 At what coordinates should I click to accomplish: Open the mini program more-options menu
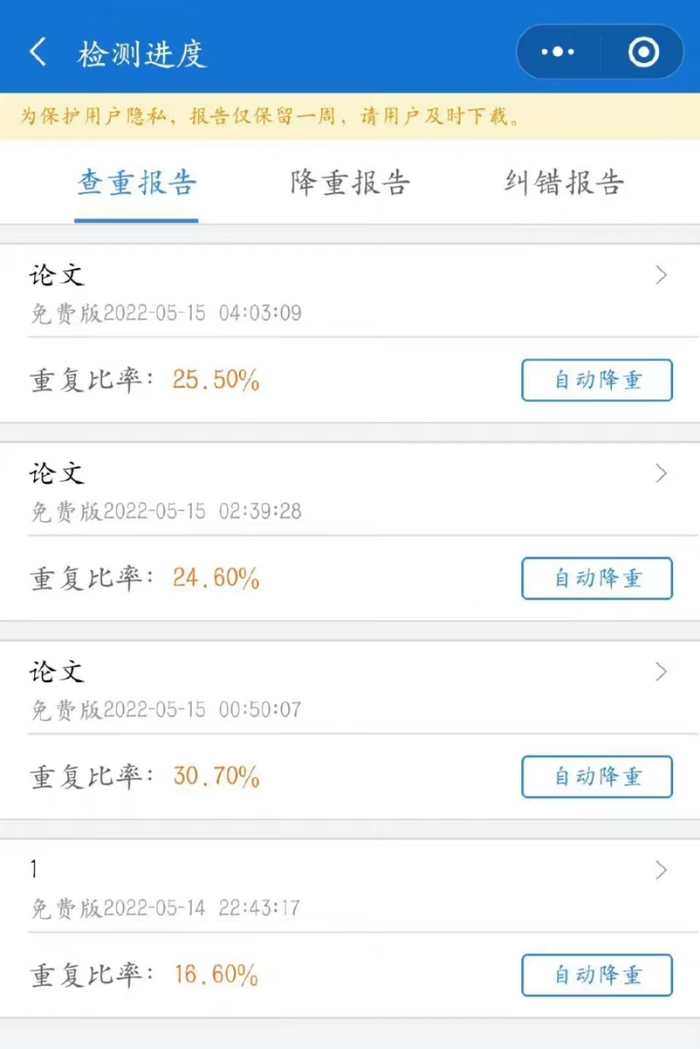click(558, 52)
